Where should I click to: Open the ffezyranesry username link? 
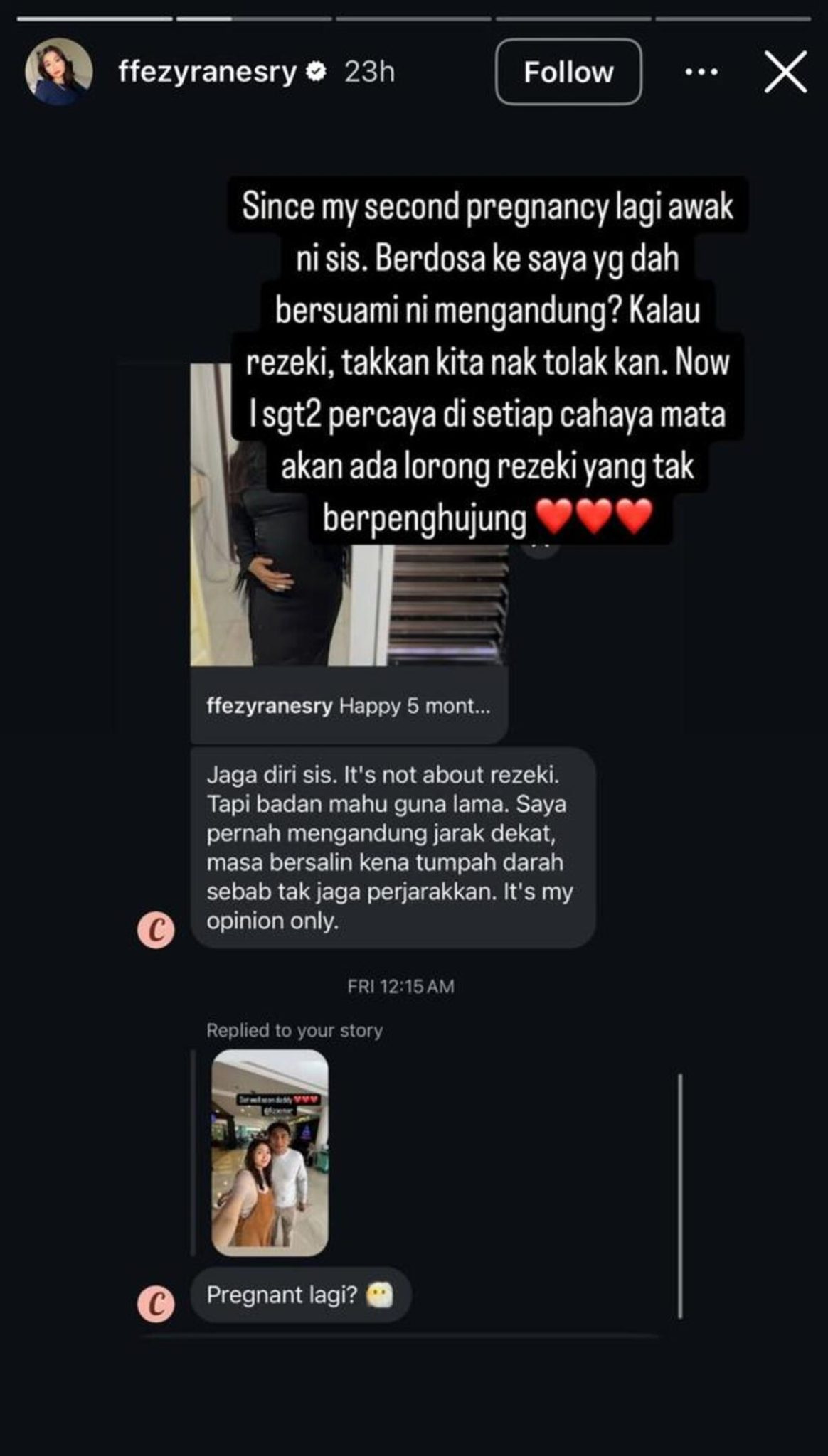pos(207,72)
